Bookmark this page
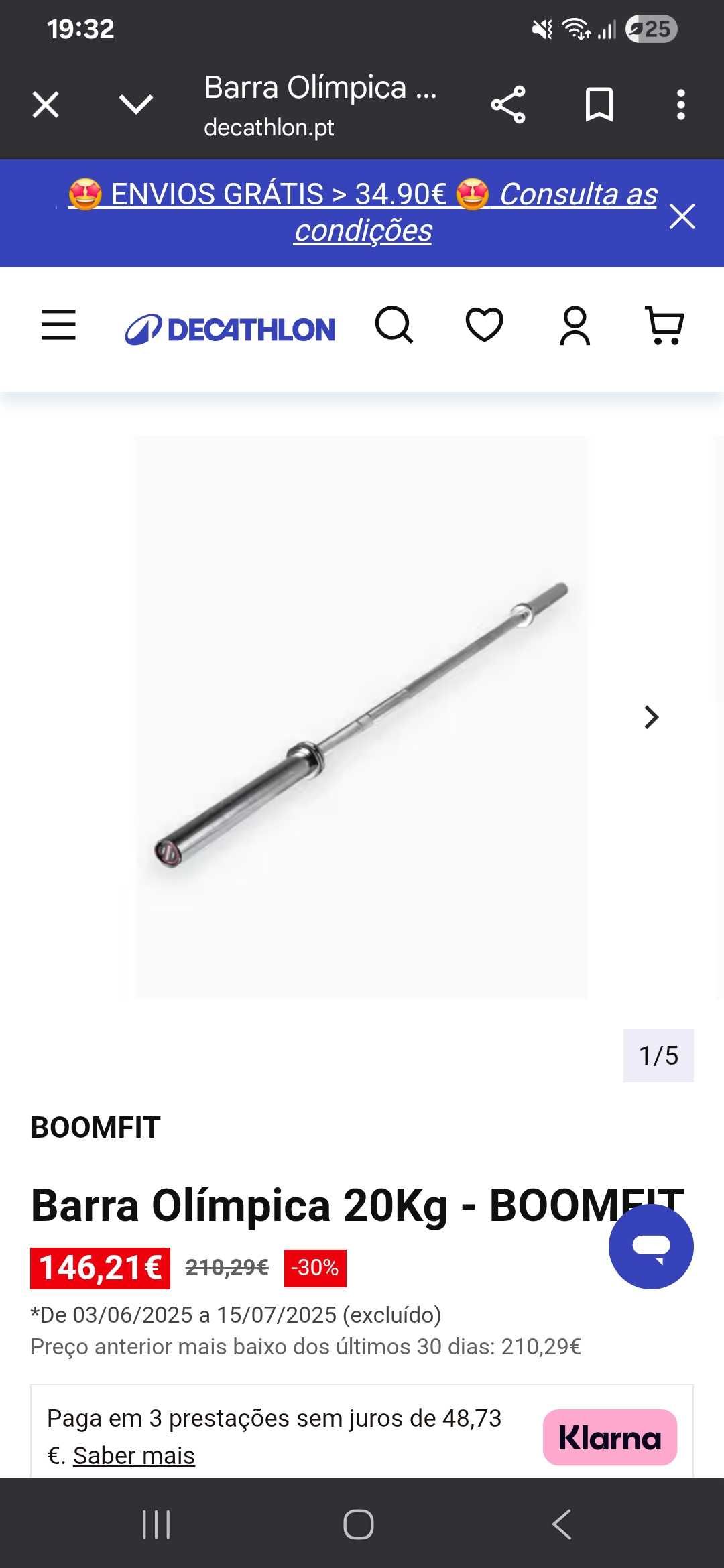 (x=599, y=105)
